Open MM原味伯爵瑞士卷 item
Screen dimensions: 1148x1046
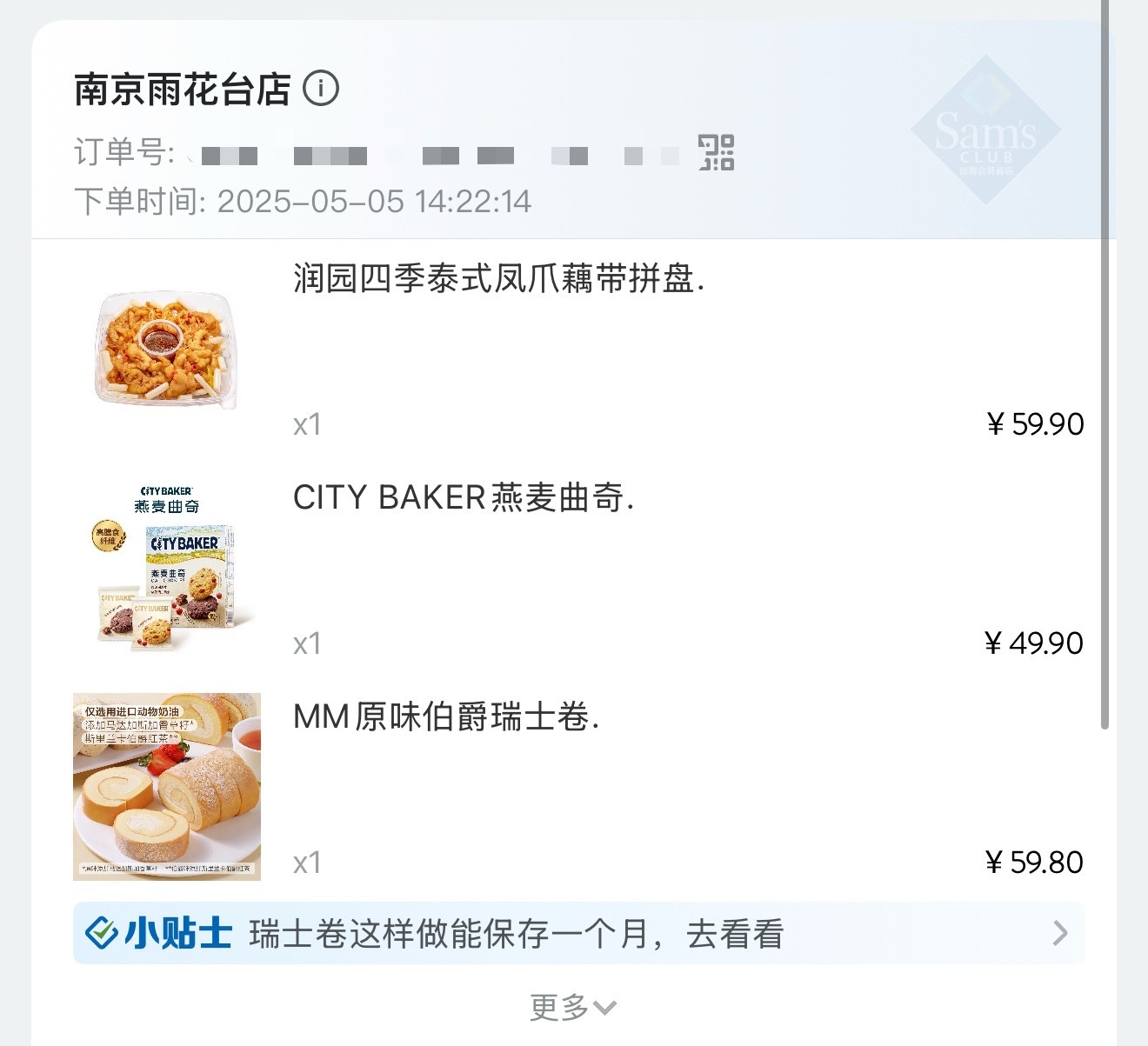click(445, 717)
